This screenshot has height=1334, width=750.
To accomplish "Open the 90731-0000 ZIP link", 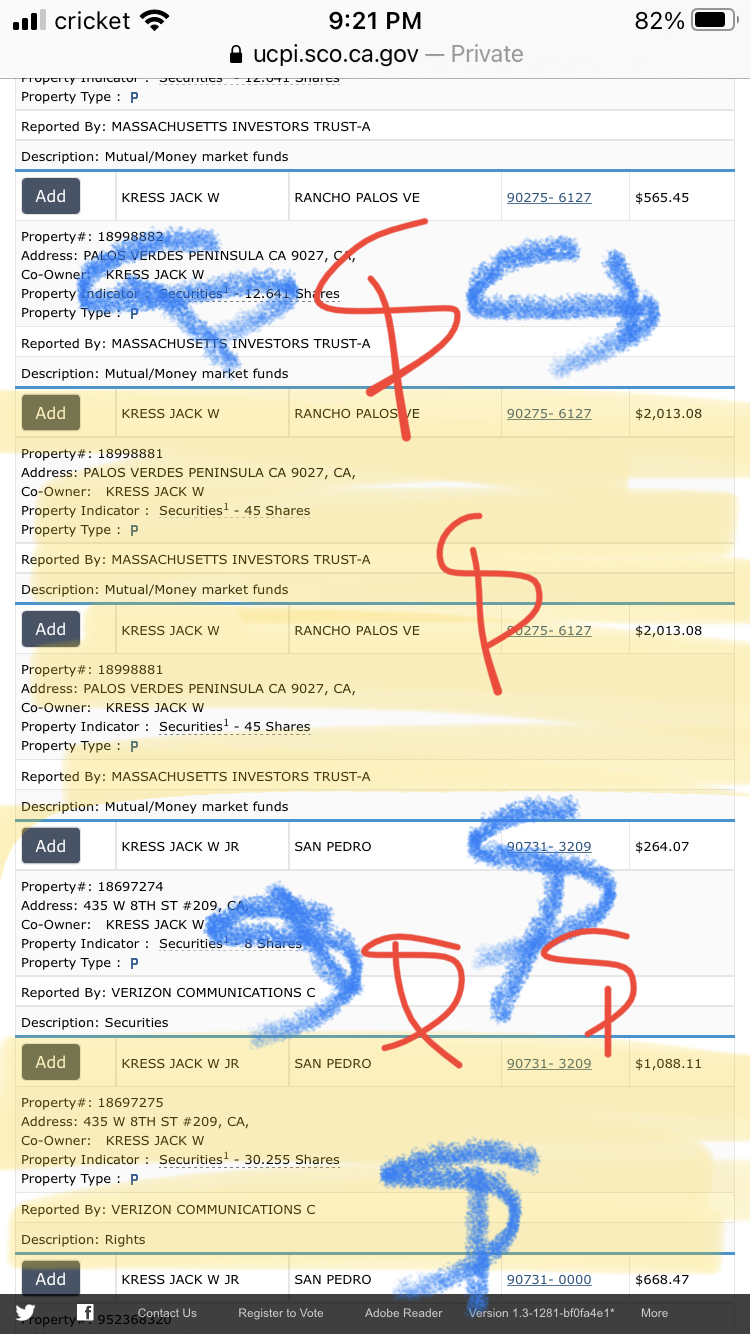I will (549, 1280).
